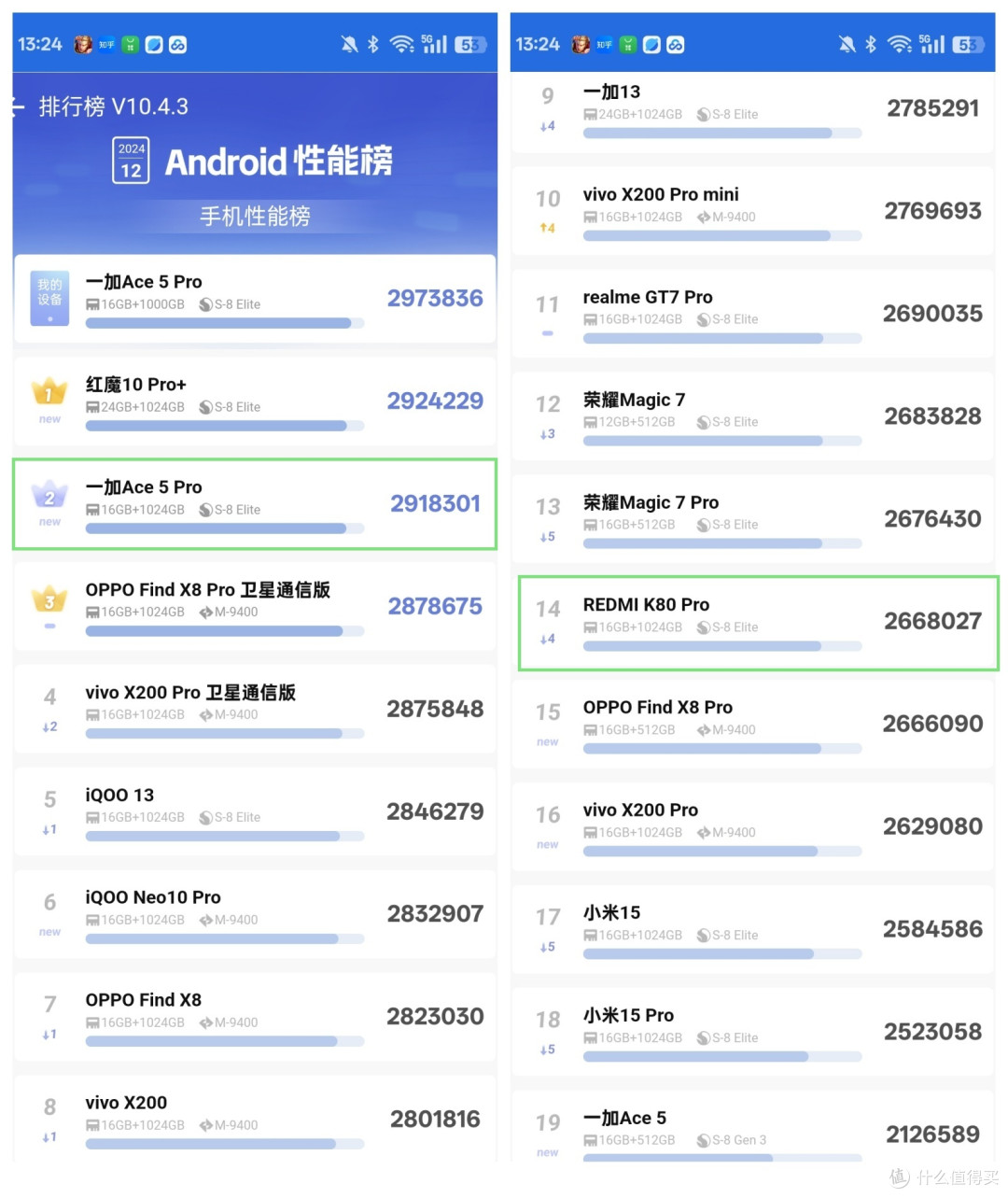
Task: Select the back arrow beside 排行榜 V10.4.3
Action: (17, 106)
